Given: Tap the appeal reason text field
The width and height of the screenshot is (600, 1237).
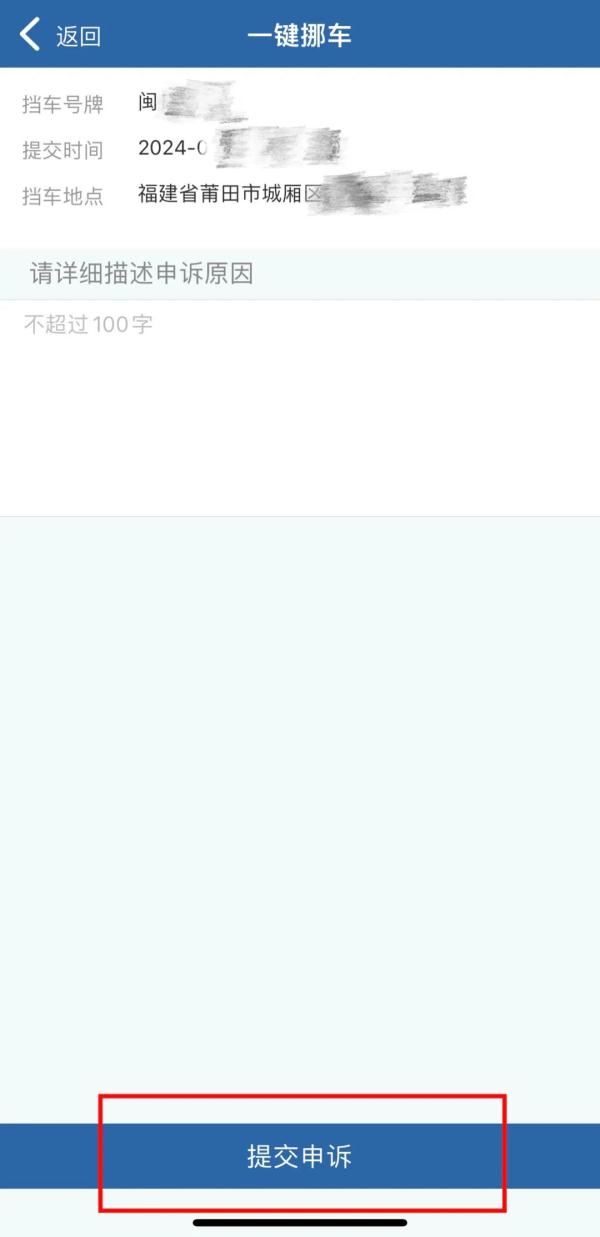Looking at the screenshot, I should click(x=300, y=405).
